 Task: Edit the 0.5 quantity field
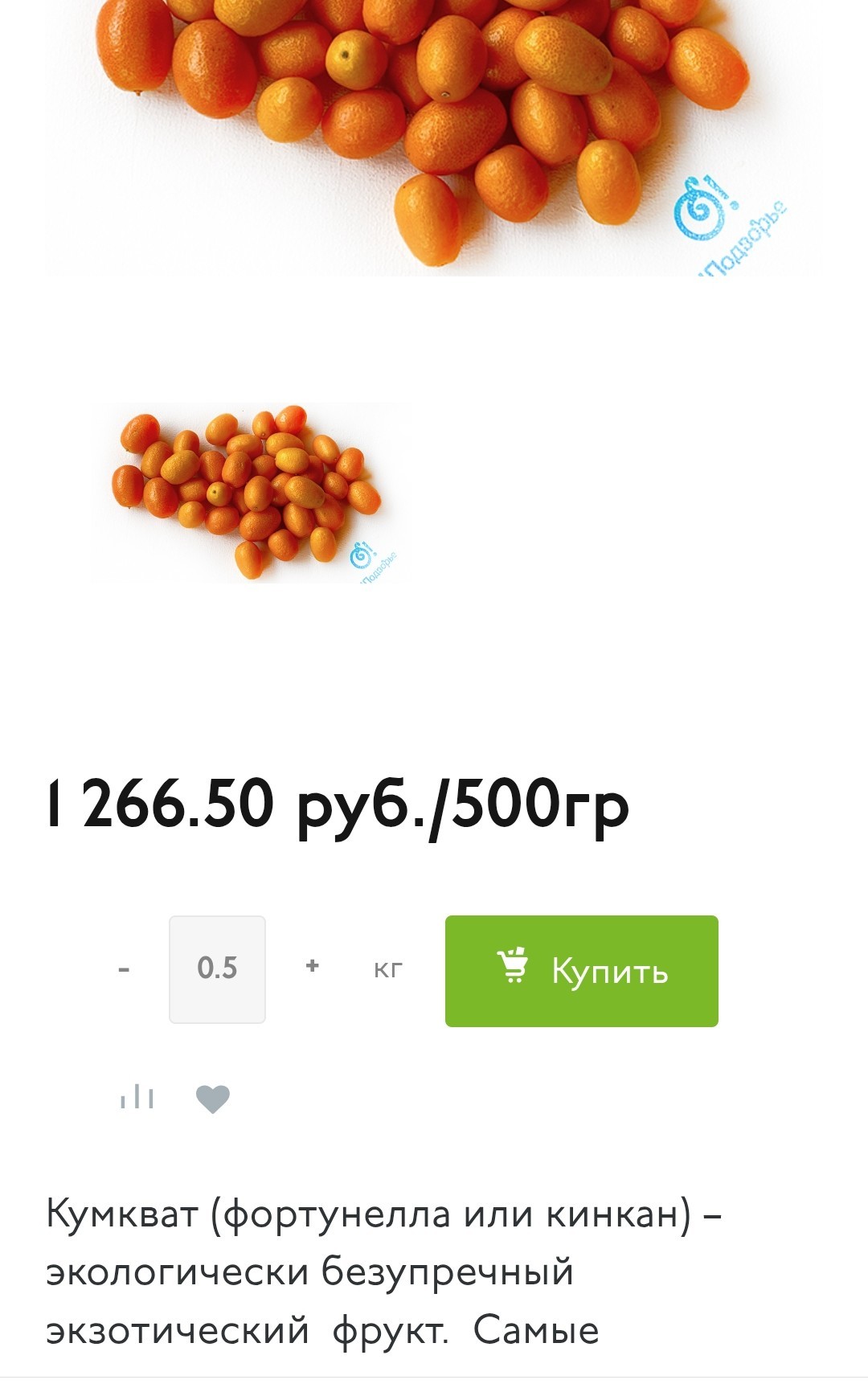coord(217,969)
